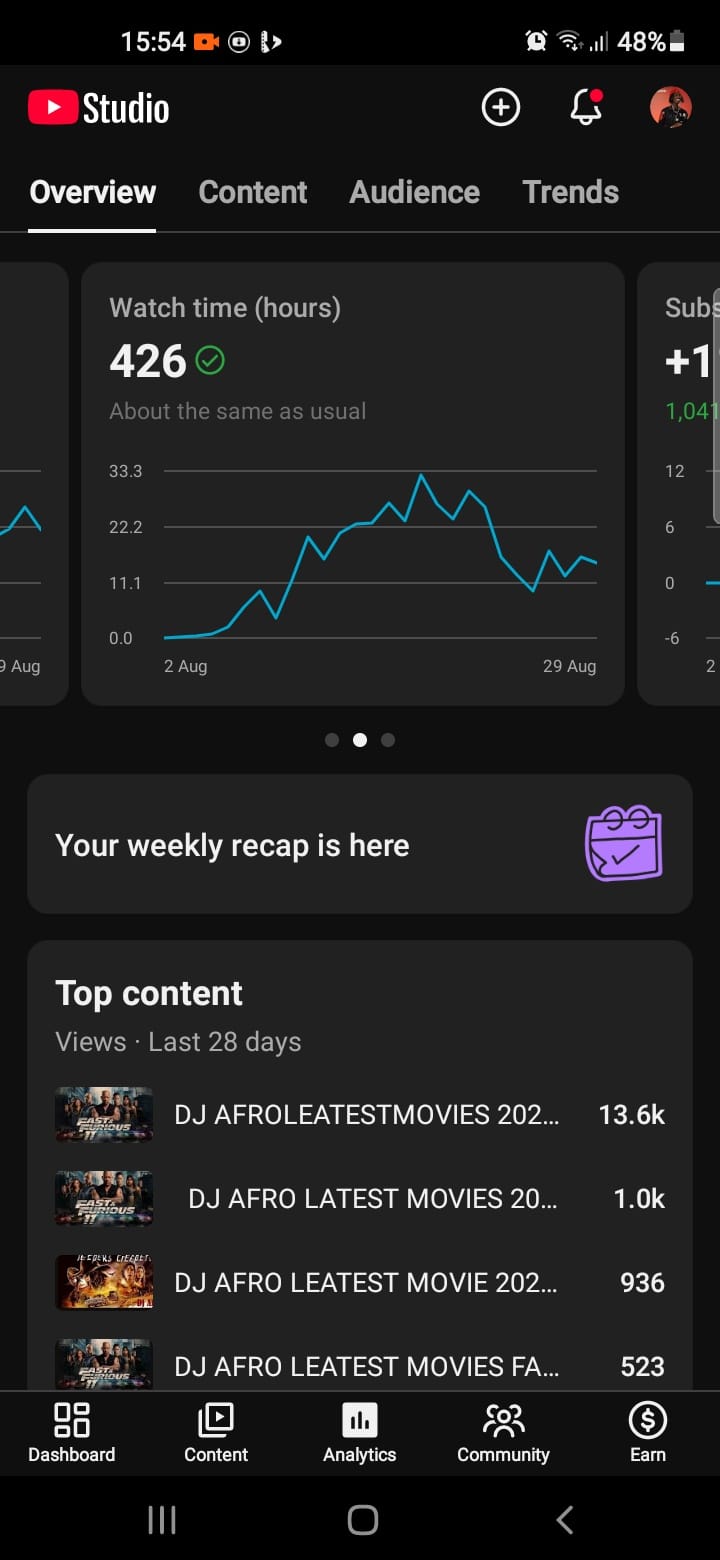Open the Earn section

pos(648,1433)
